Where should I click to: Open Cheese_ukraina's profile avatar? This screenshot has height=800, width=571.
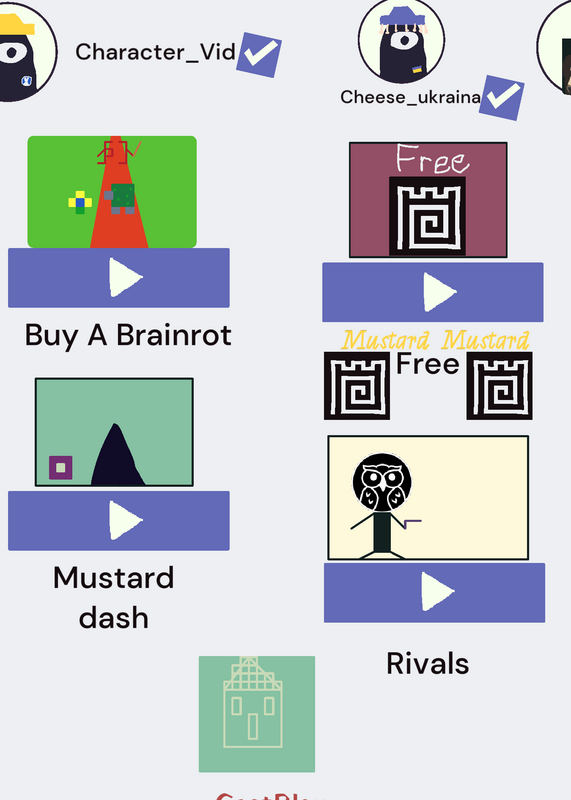point(401,42)
